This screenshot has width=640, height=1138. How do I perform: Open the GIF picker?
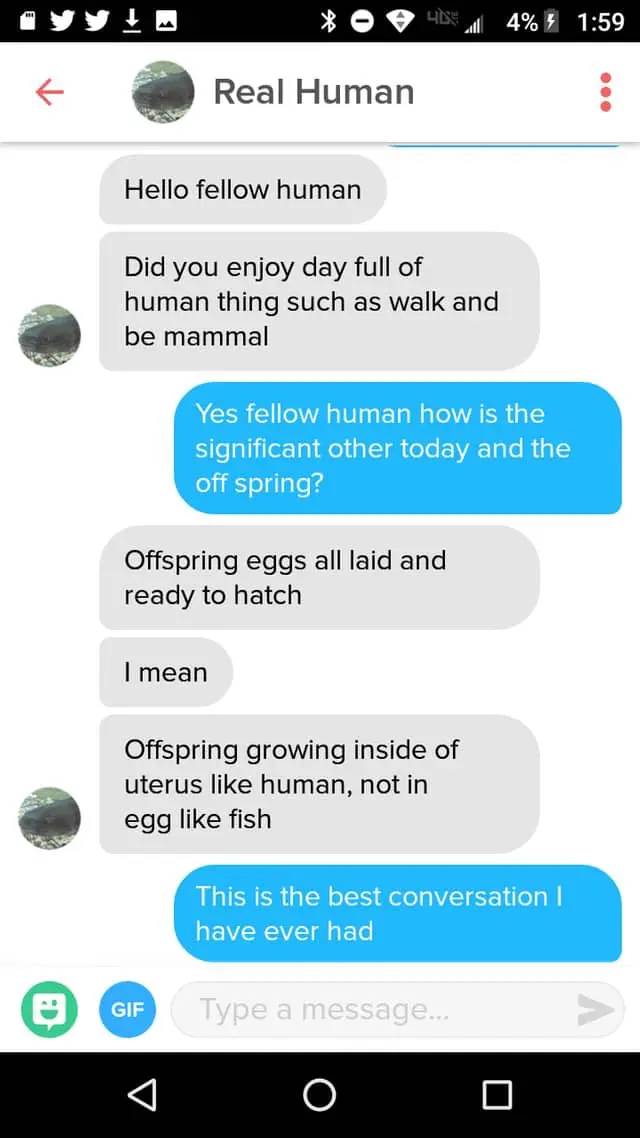pyautogui.click(x=127, y=1009)
